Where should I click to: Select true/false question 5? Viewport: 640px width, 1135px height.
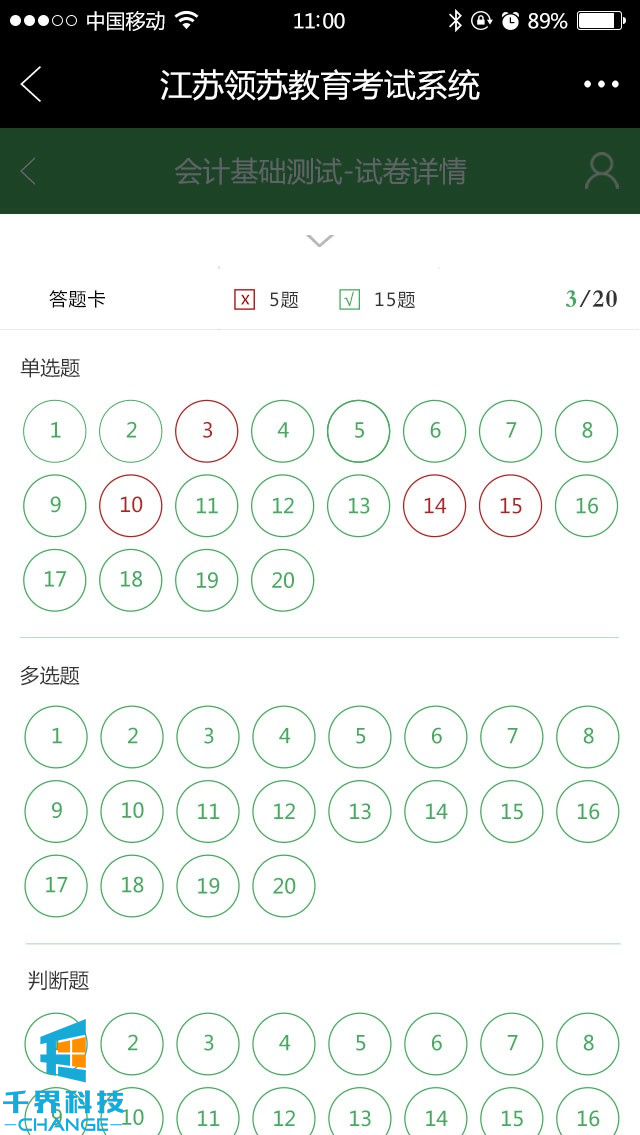pyautogui.click(x=360, y=1044)
